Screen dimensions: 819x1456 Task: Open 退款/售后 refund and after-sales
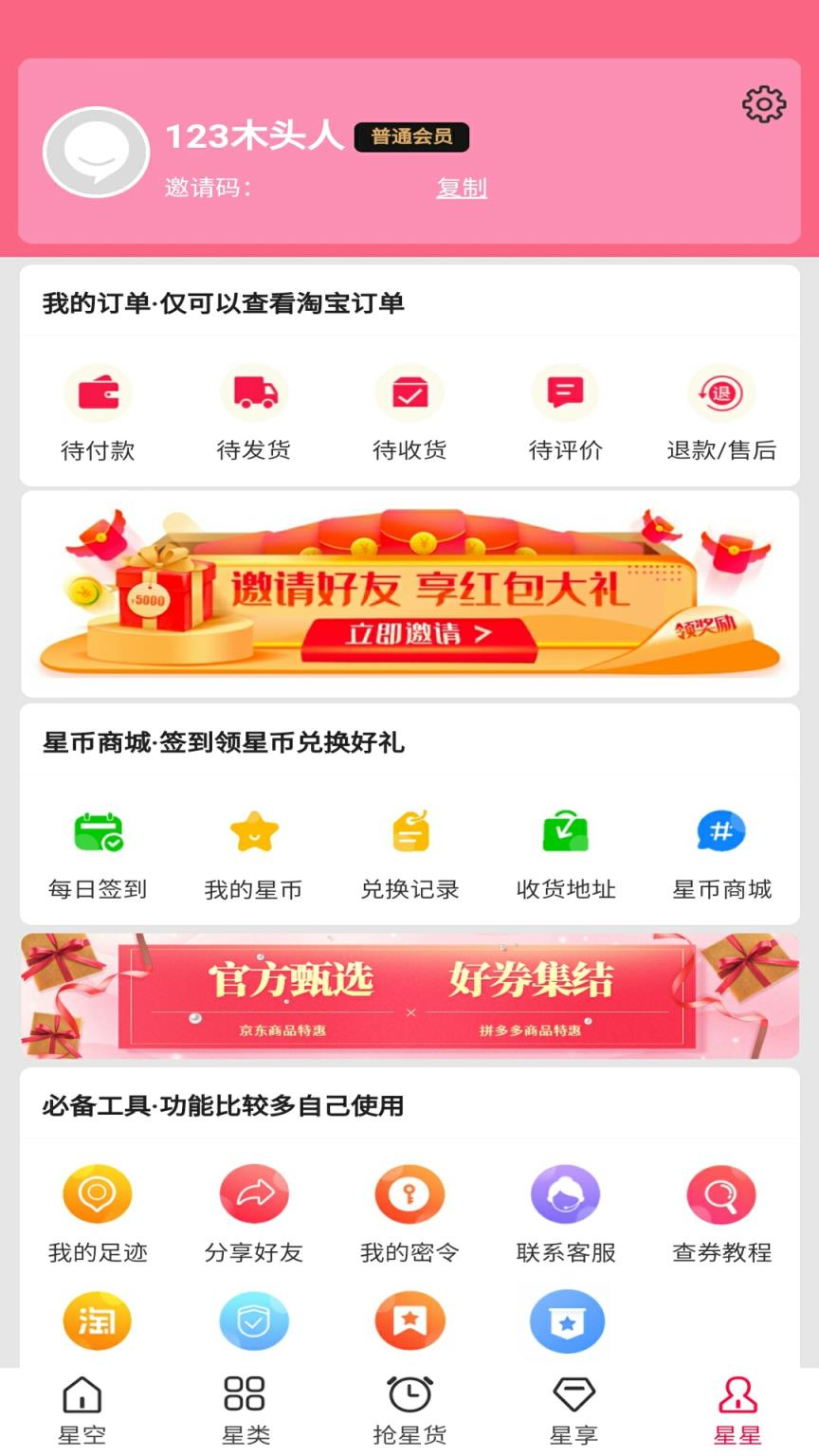(x=719, y=411)
